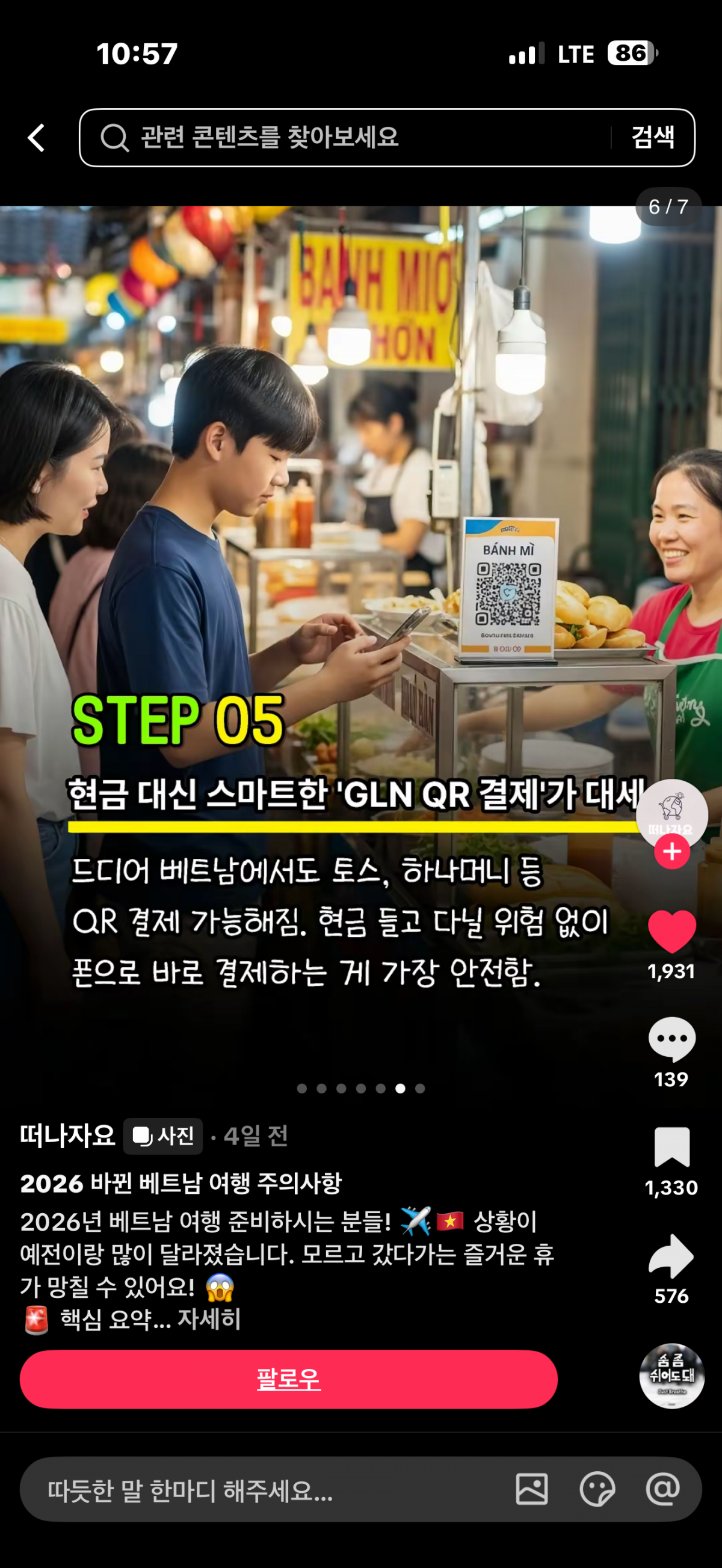The width and height of the screenshot is (722, 1568).
Task: Open the 떠나자요 username profile
Action: (67, 1136)
